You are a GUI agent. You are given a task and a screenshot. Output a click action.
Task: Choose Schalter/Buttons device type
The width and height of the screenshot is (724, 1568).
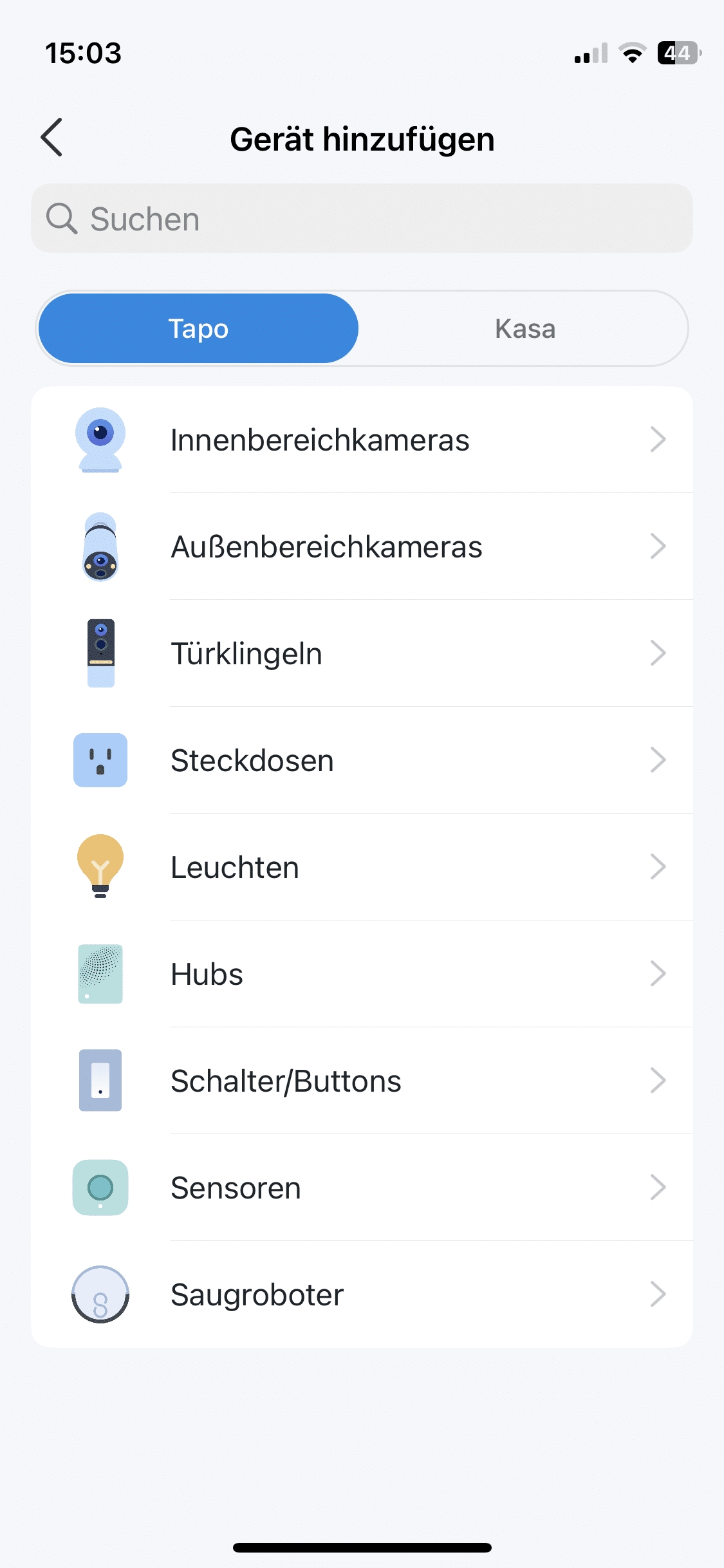362,1081
